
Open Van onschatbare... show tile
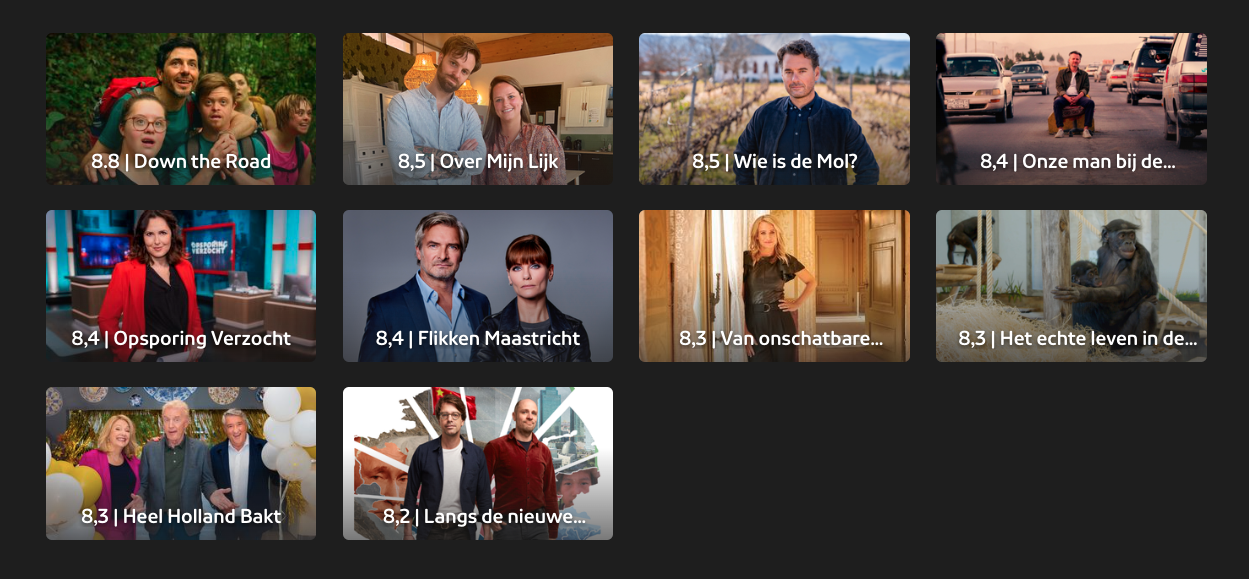click(x=774, y=286)
